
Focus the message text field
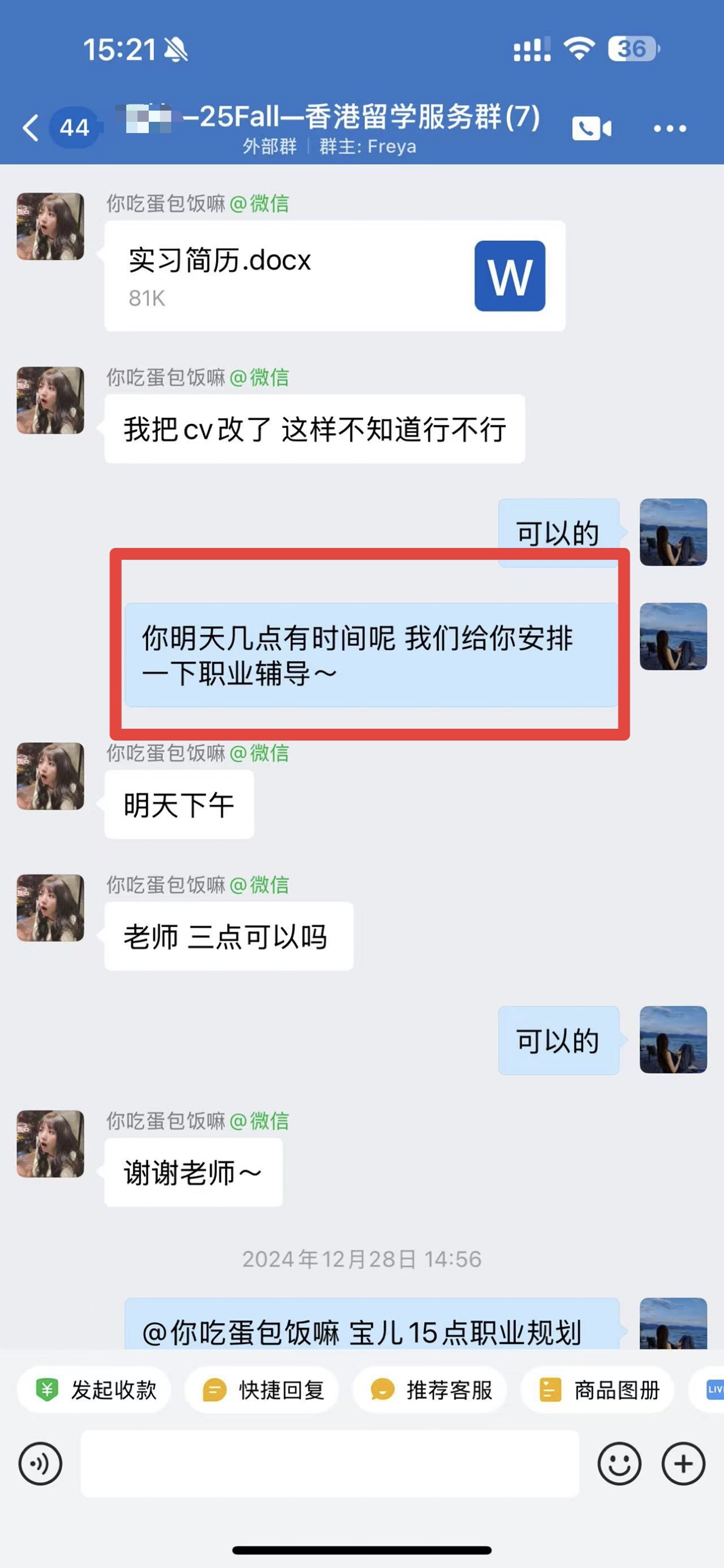click(x=330, y=1464)
